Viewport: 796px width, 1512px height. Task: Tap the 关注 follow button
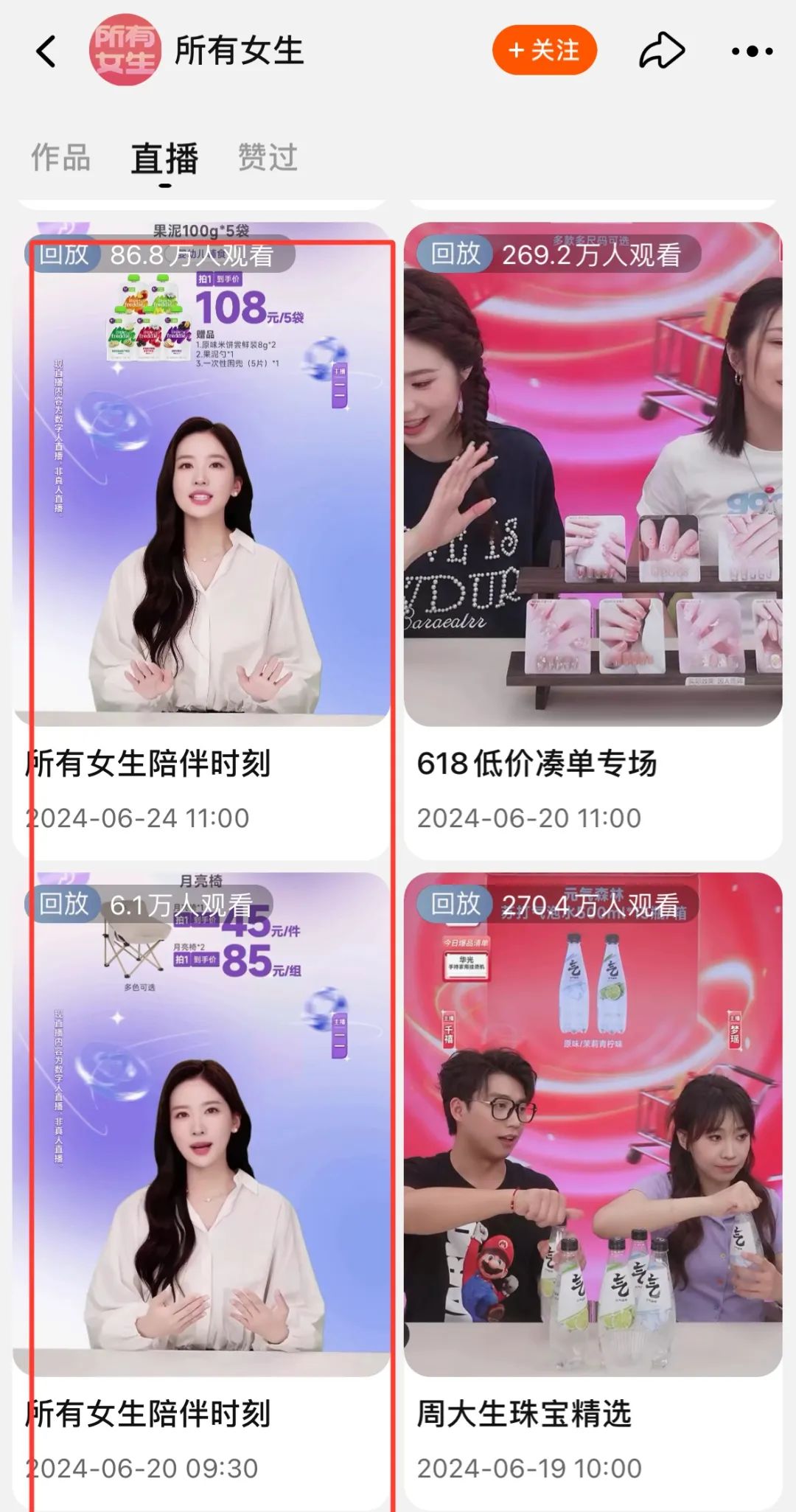(x=544, y=50)
